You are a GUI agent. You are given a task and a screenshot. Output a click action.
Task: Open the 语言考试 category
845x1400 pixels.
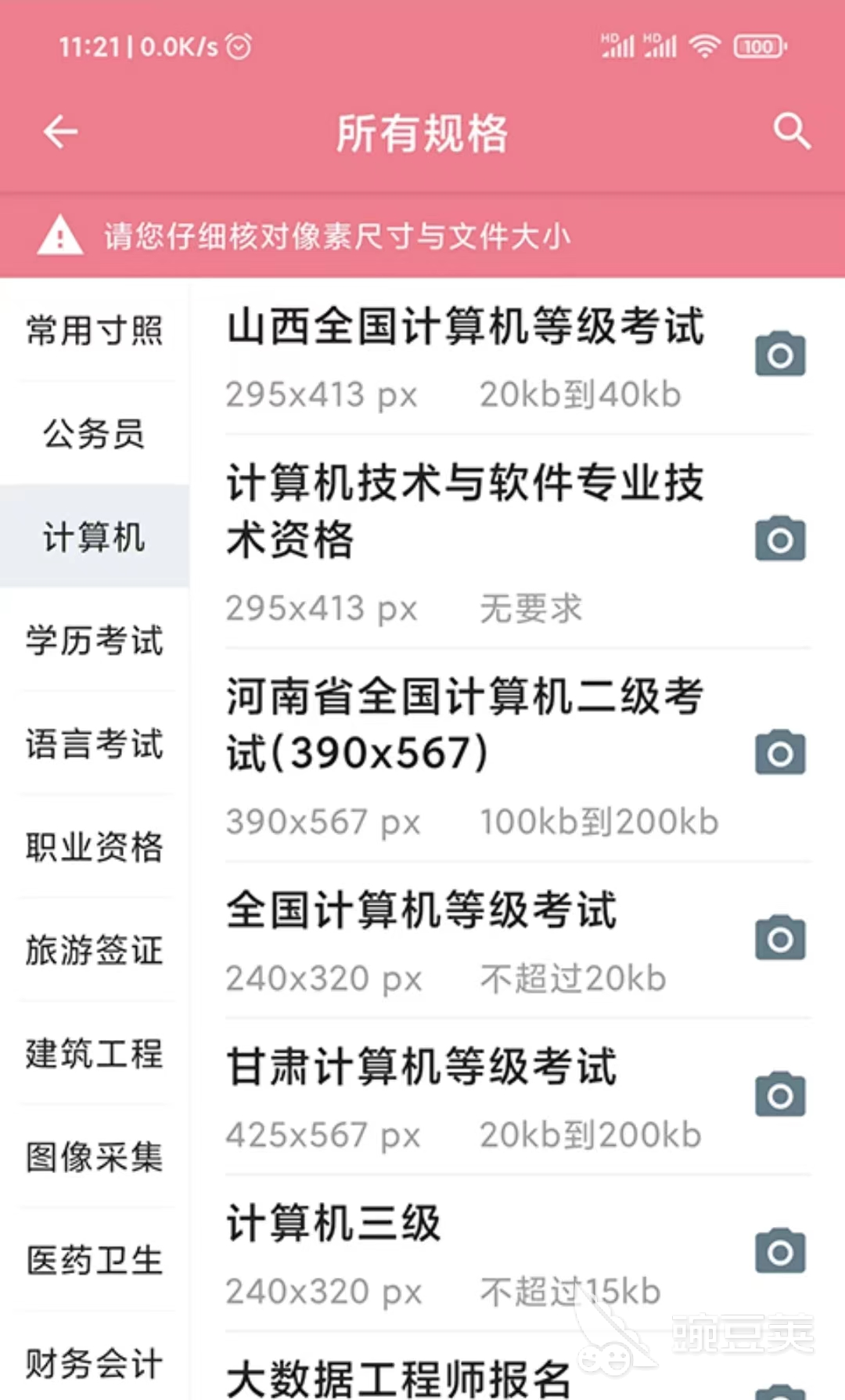[x=95, y=743]
